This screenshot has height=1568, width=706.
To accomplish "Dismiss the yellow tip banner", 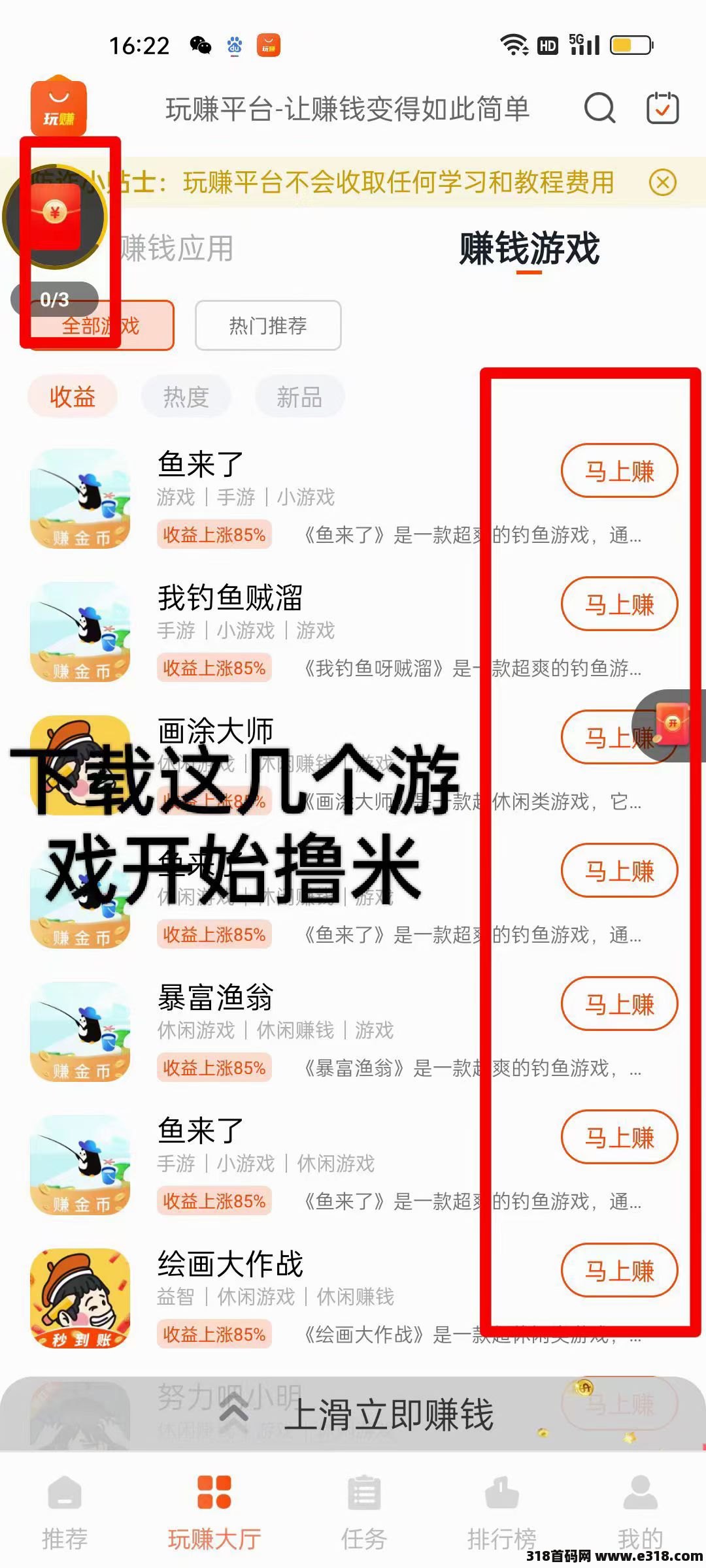I will tap(662, 182).
